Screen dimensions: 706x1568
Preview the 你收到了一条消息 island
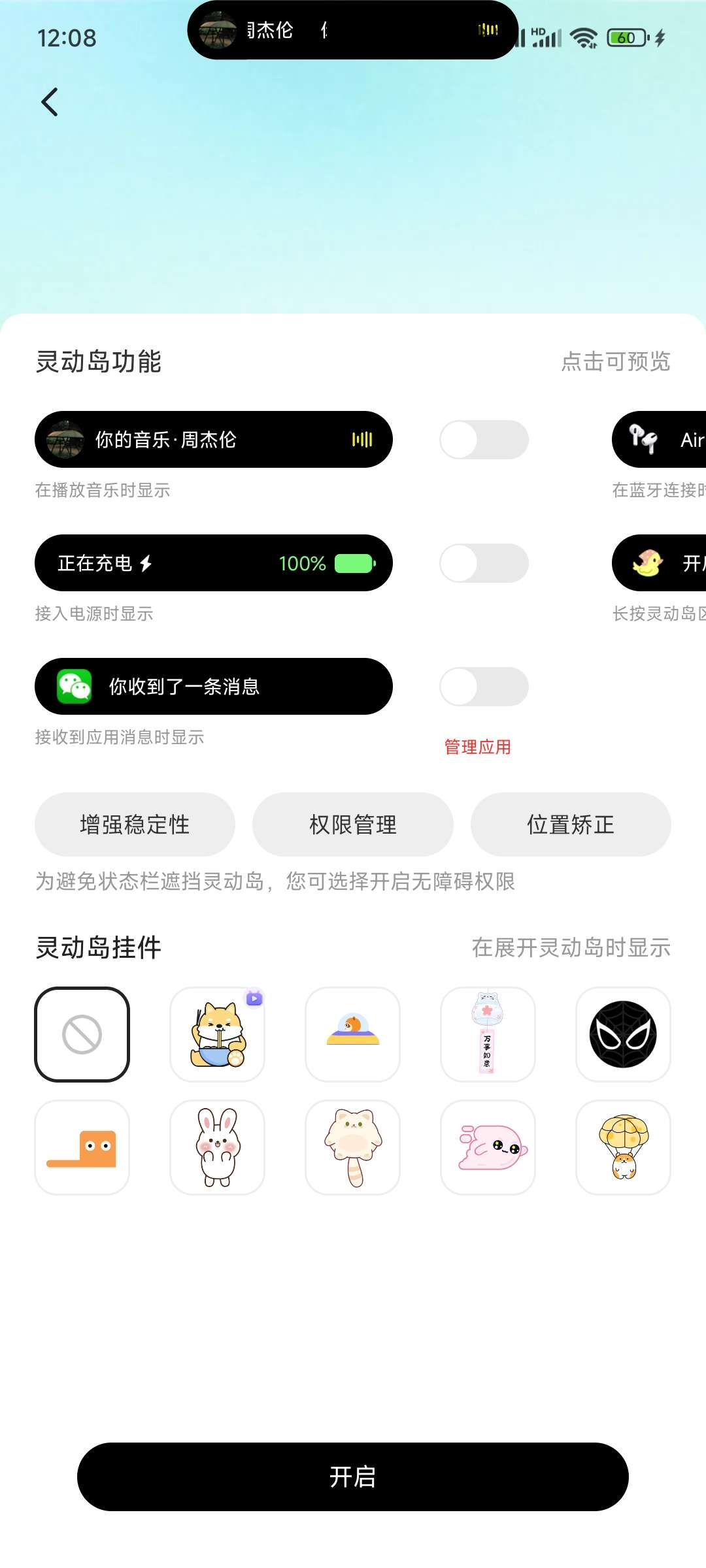tap(214, 687)
